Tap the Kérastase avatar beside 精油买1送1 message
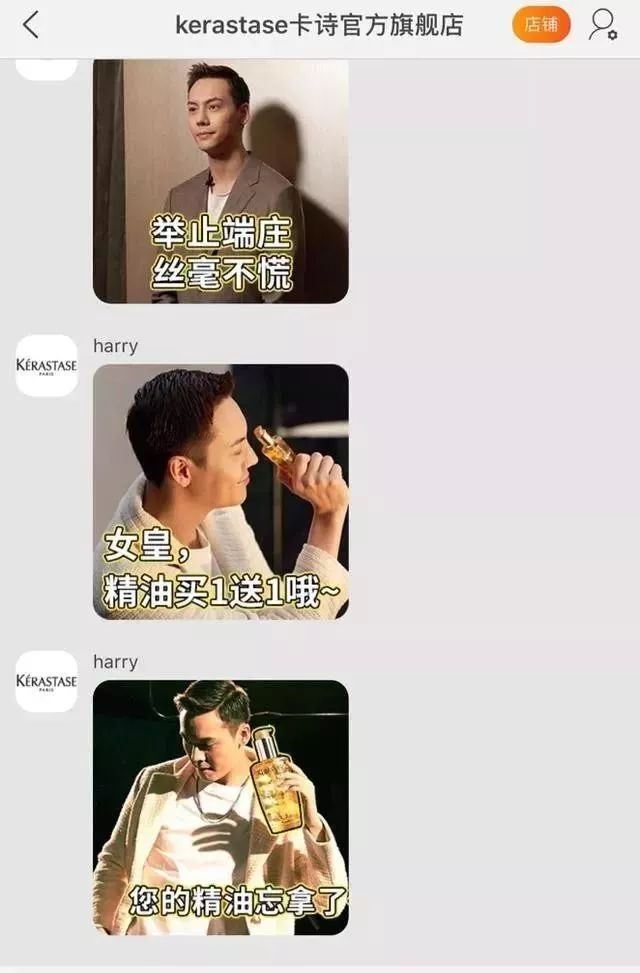Image resolution: width=640 pixels, height=973 pixels. [46, 365]
